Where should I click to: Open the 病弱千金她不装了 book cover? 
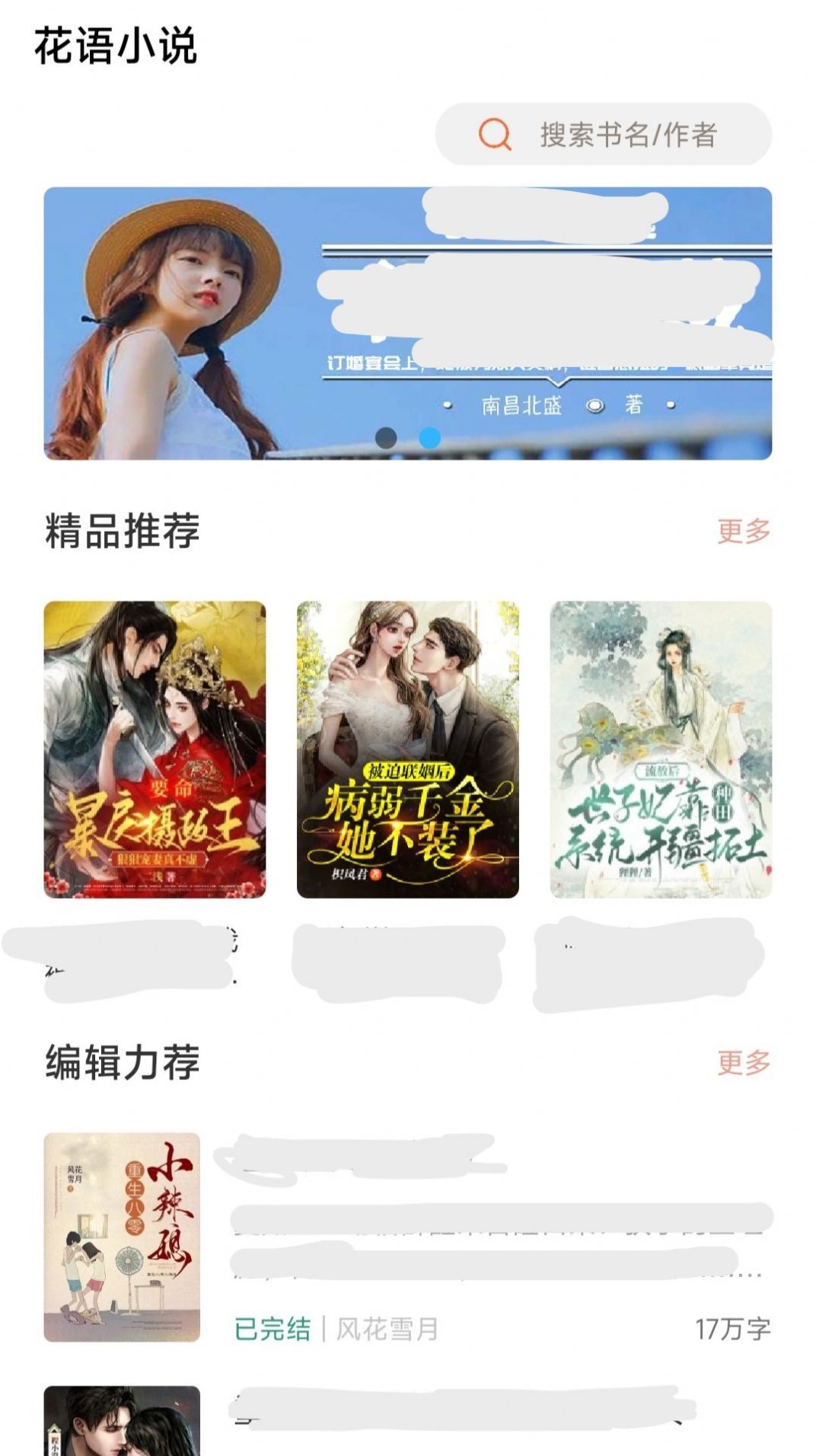pos(407,749)
